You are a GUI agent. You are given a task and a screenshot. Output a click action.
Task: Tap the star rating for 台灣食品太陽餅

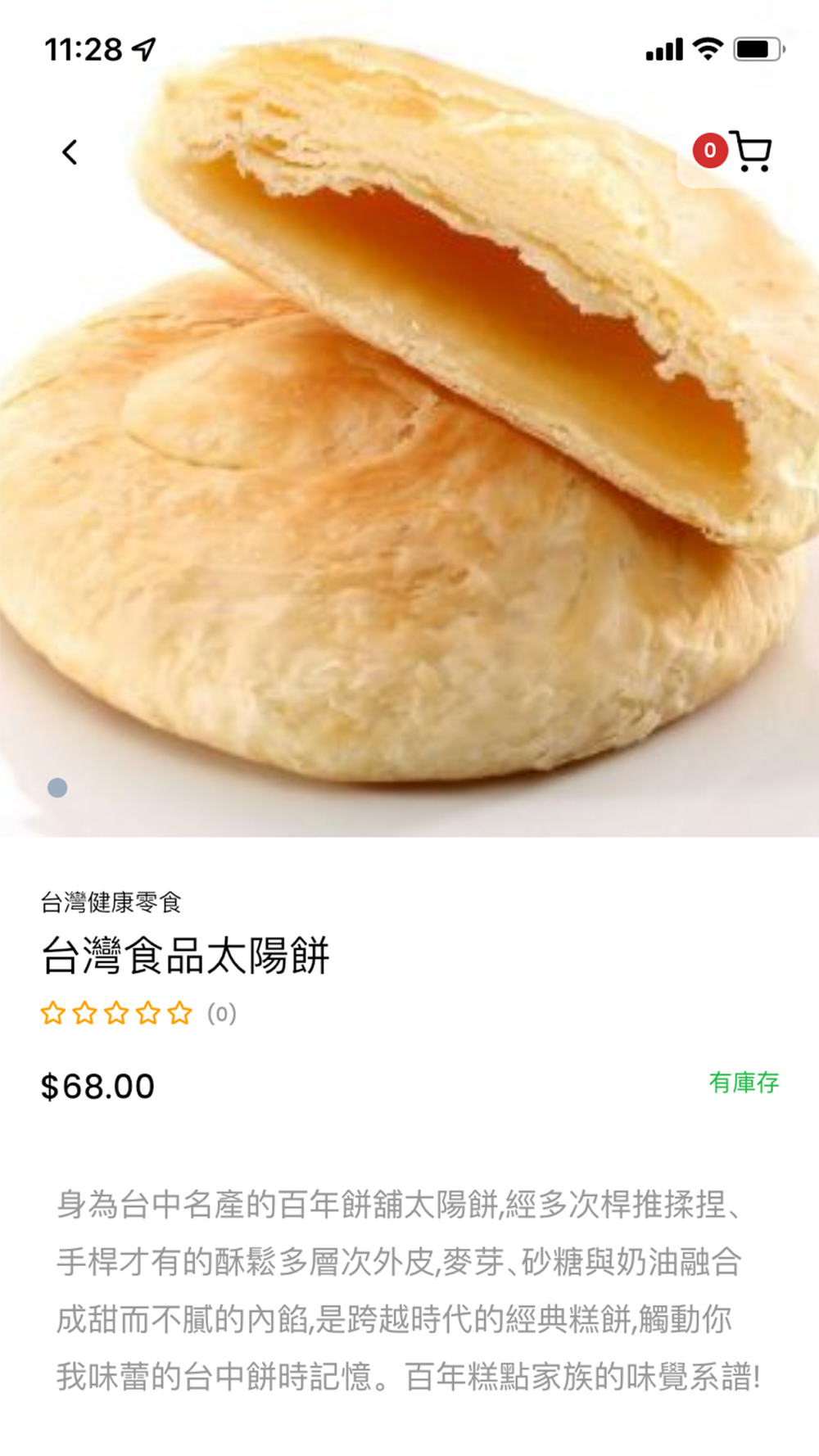(116, 1014)
